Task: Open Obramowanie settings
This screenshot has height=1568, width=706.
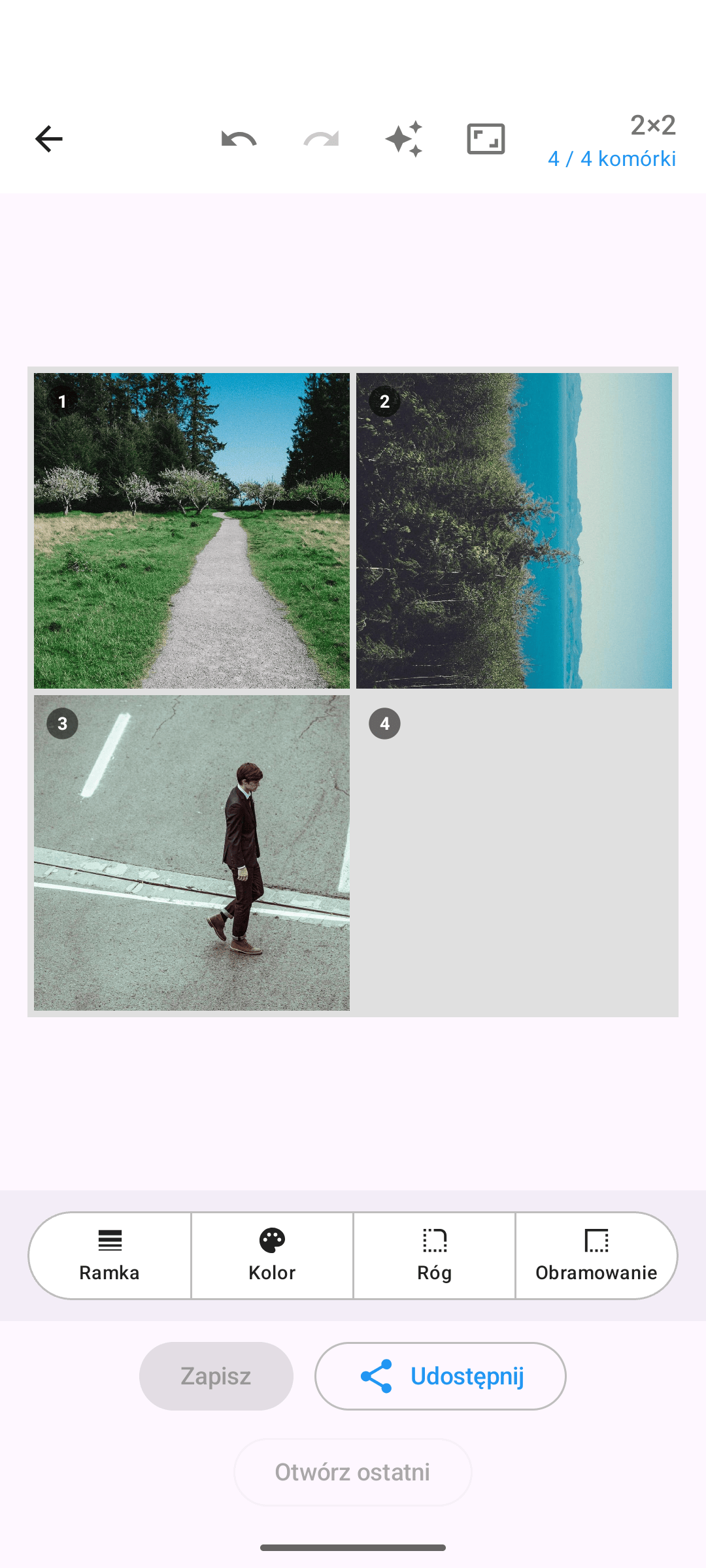Action: point(596,1256)
